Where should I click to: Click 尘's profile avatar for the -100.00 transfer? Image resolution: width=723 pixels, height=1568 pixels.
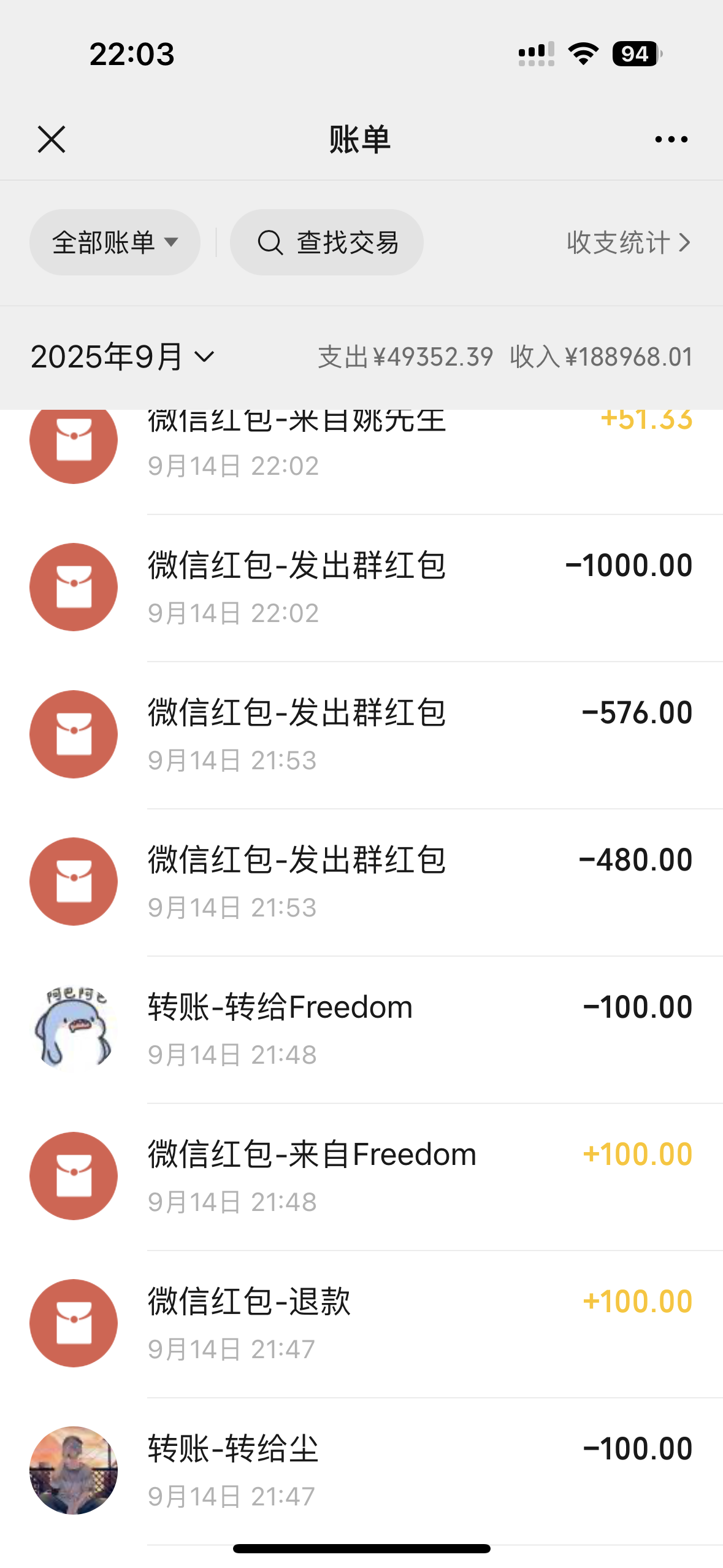click(73, 1470)
